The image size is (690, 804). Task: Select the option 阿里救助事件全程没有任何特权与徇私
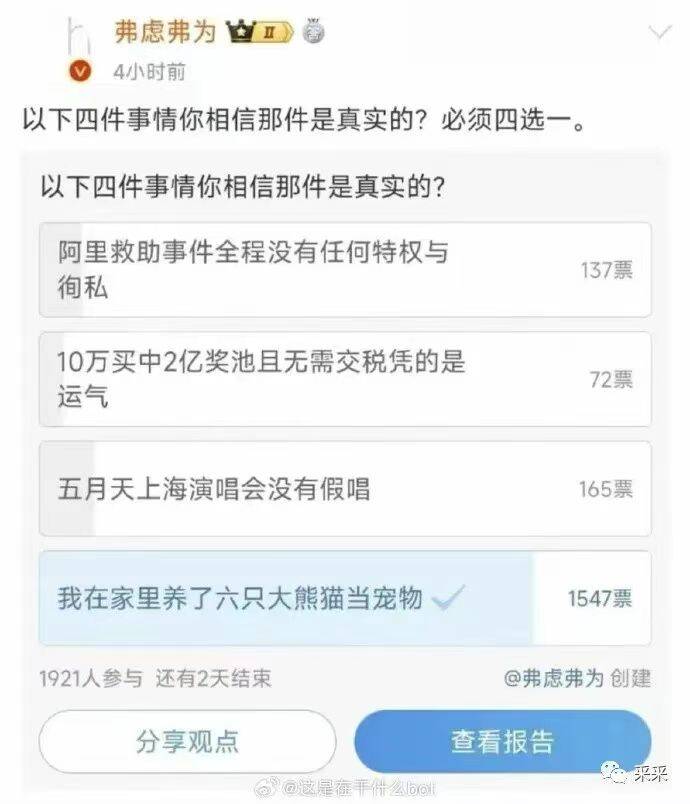pyautogui.click(x=344, y=270)
